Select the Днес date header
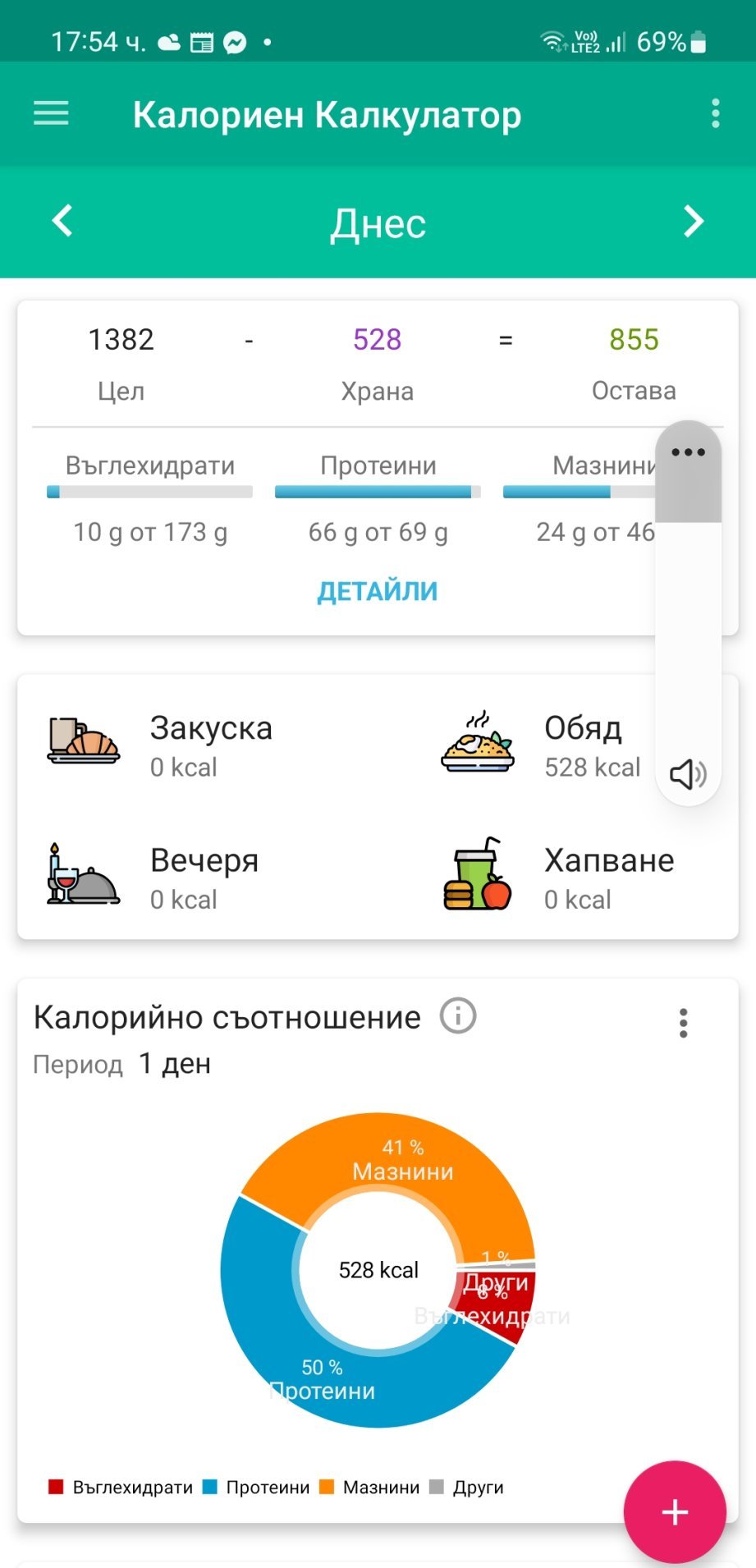The height and width of the screenshot is (1568, 756). [378, 223]
